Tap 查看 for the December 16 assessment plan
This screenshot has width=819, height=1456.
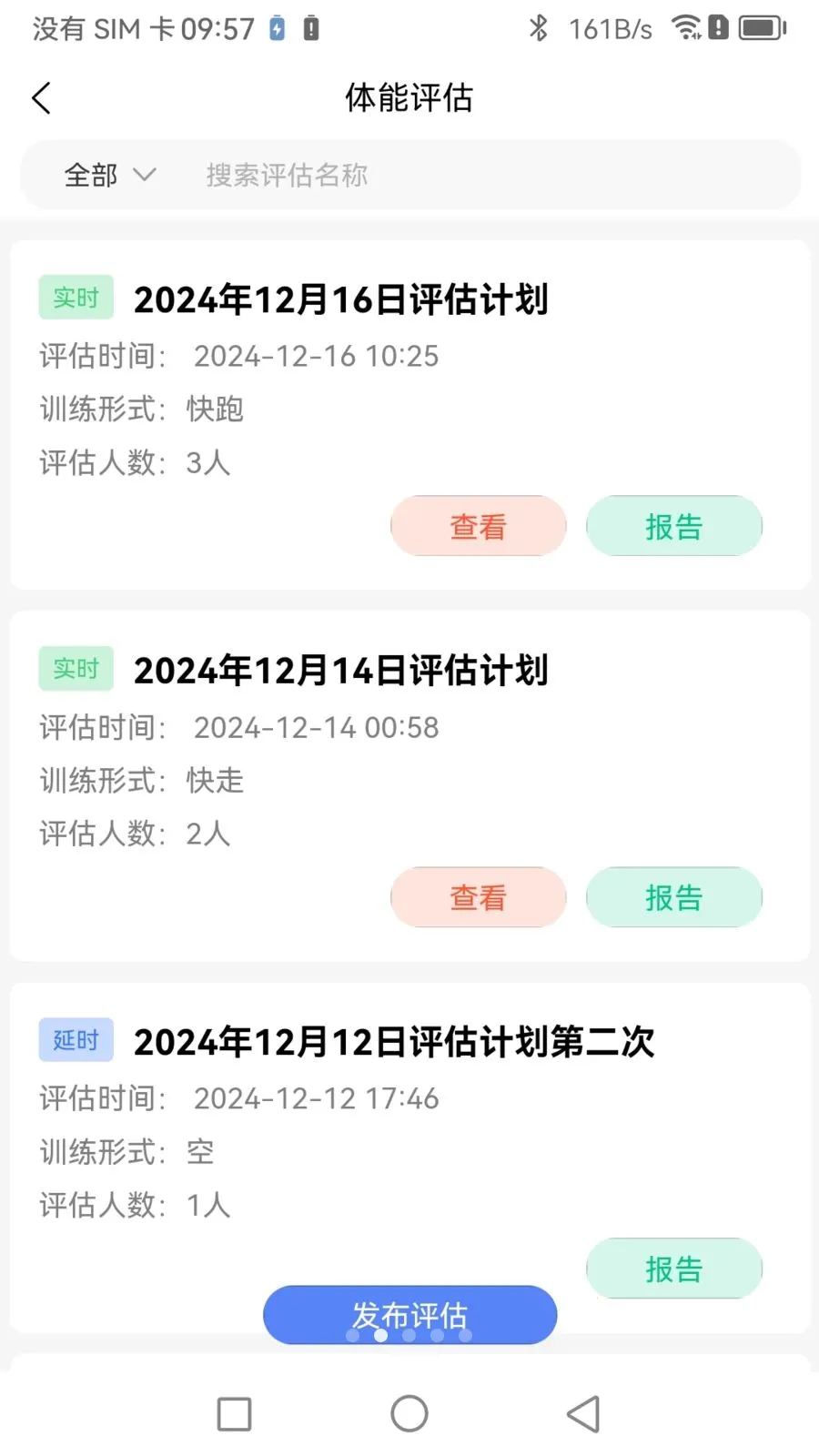[478, 526]
